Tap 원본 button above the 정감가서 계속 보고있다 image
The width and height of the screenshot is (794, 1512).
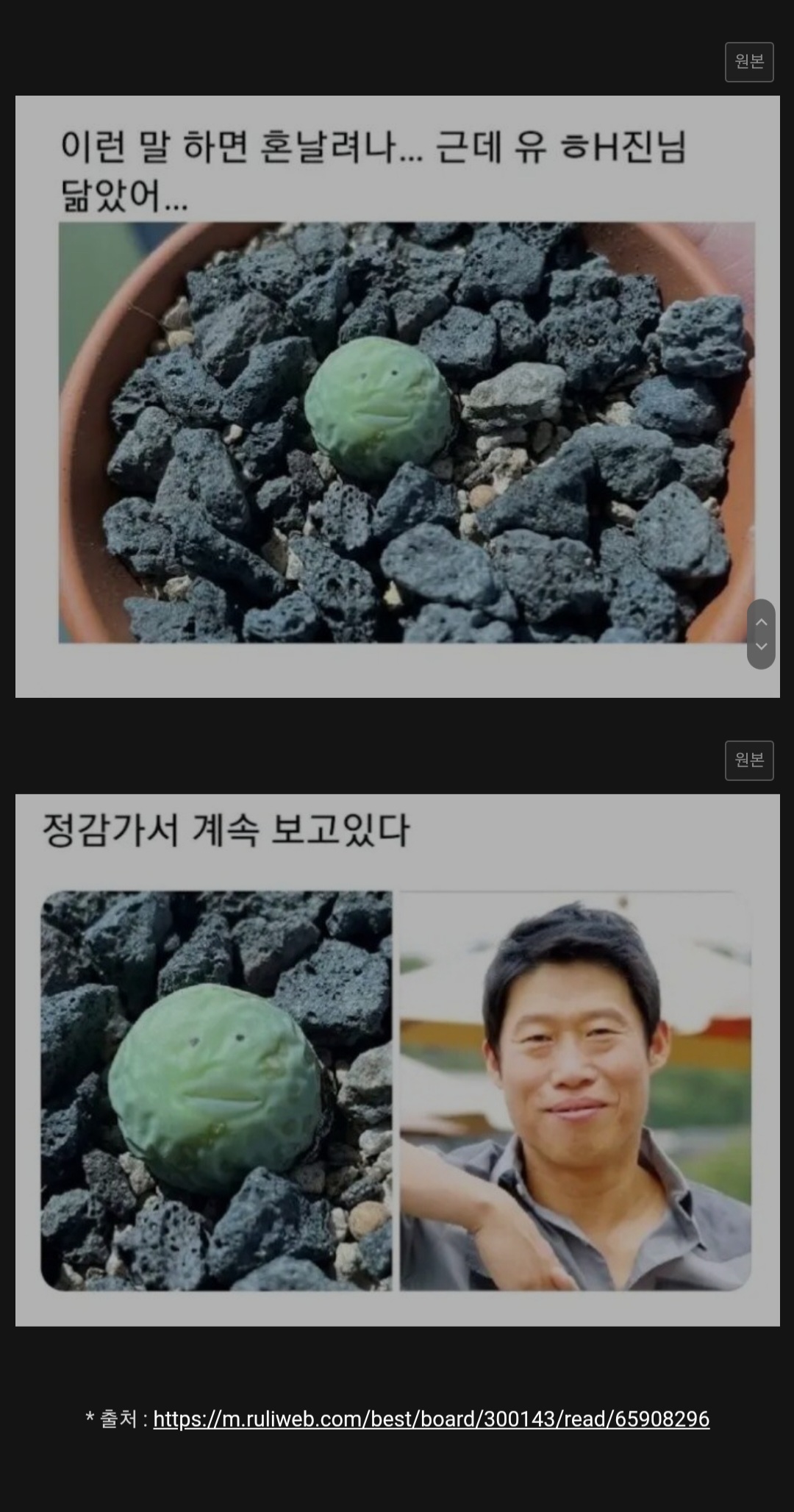pos(749,760)
